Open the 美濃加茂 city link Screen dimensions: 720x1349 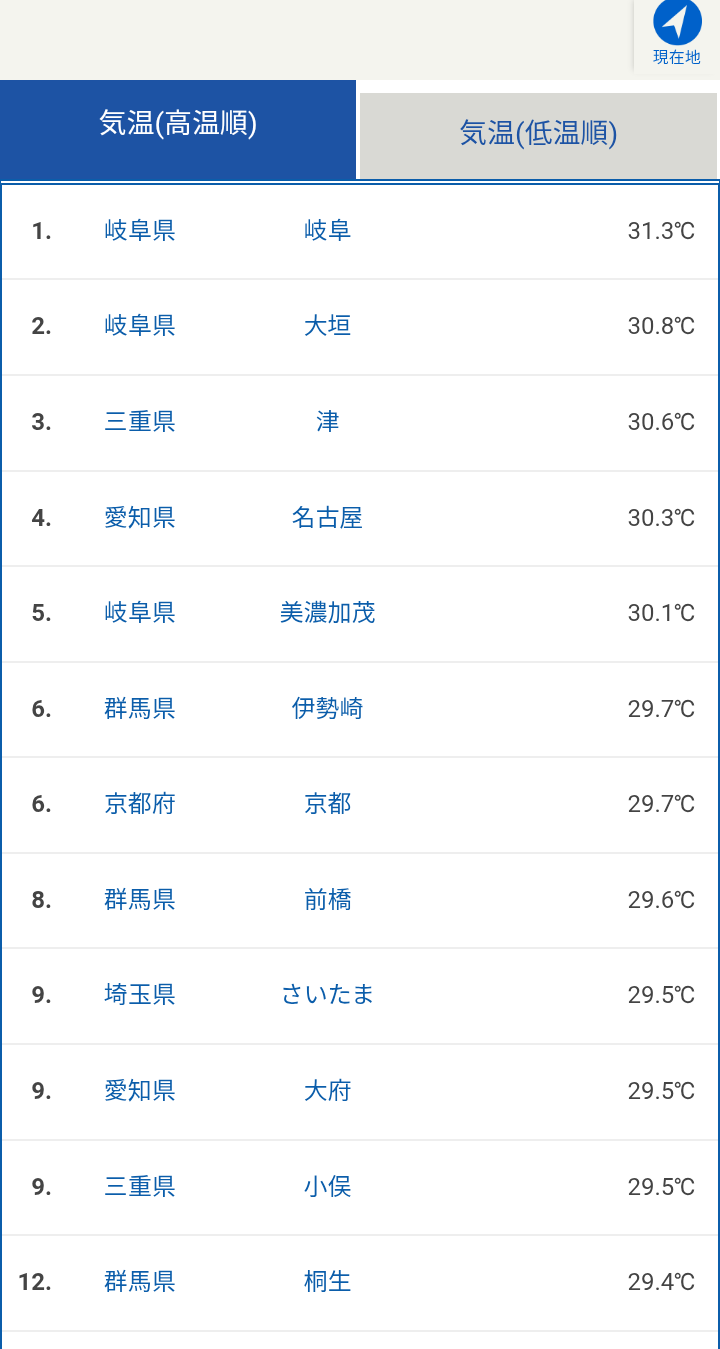click(328, 613)
